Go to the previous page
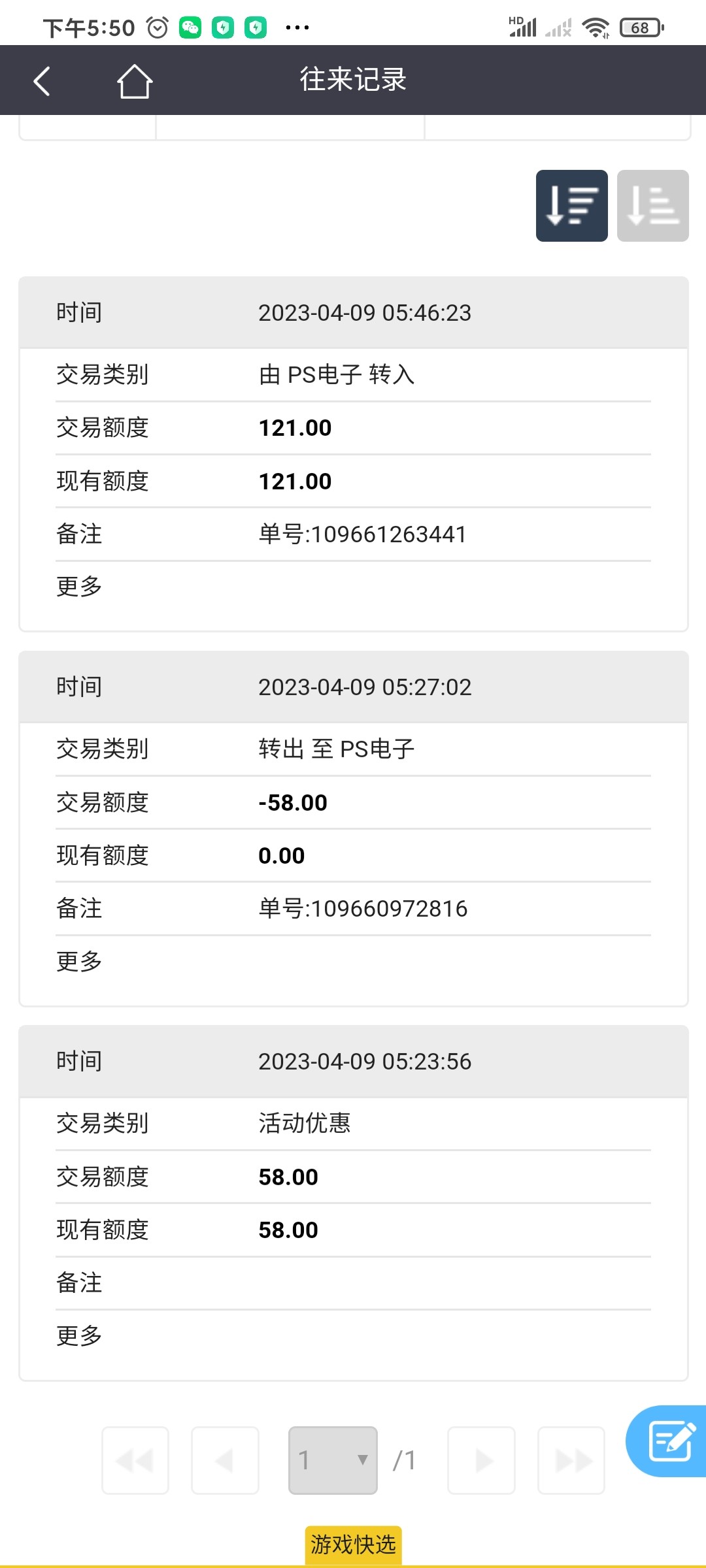Viewport: 706px width, 1568px height. pyautogui.click(x=225, y=1460)
